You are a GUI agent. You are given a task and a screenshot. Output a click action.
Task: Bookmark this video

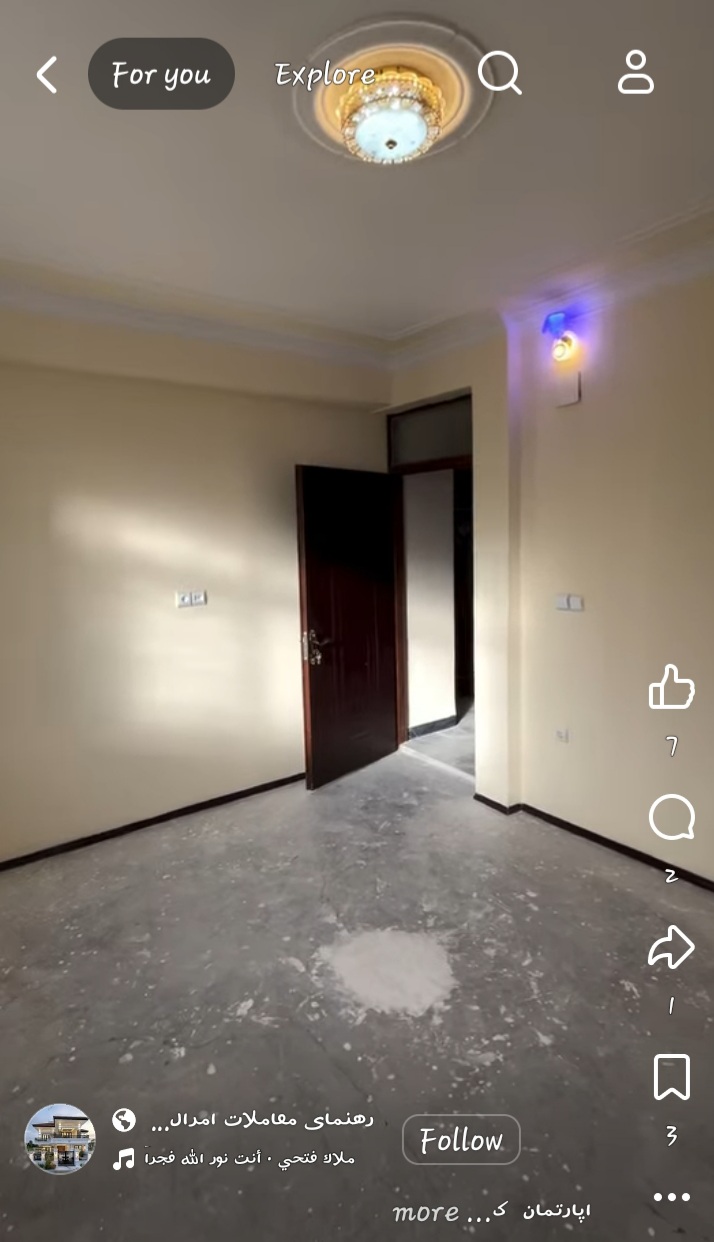671,1078
